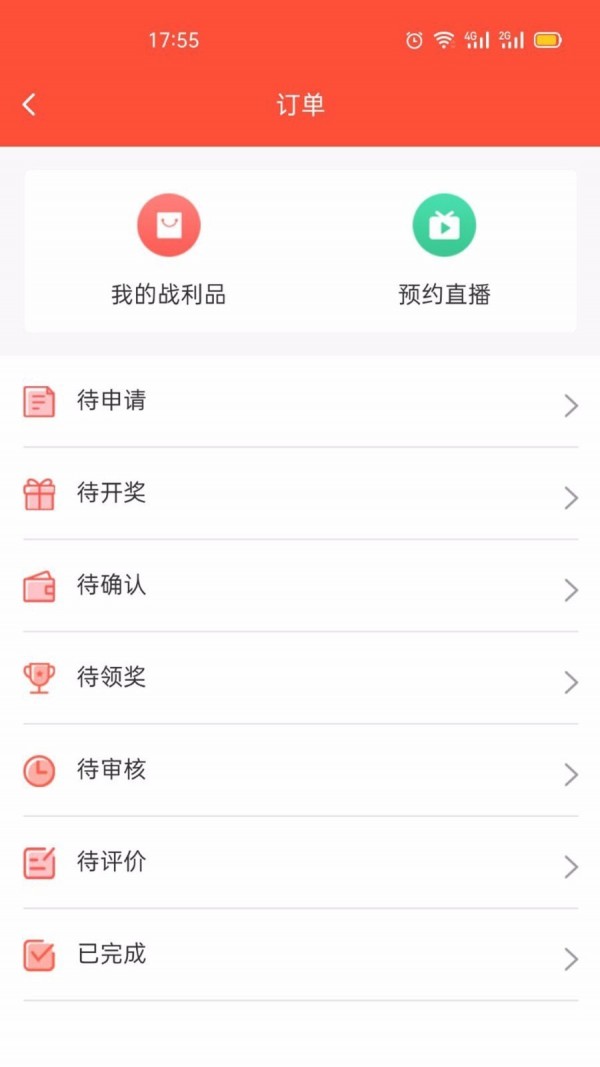600x1067 pixels.
Task: Go back from the 订单 page
Action: (x=29, y=104)
